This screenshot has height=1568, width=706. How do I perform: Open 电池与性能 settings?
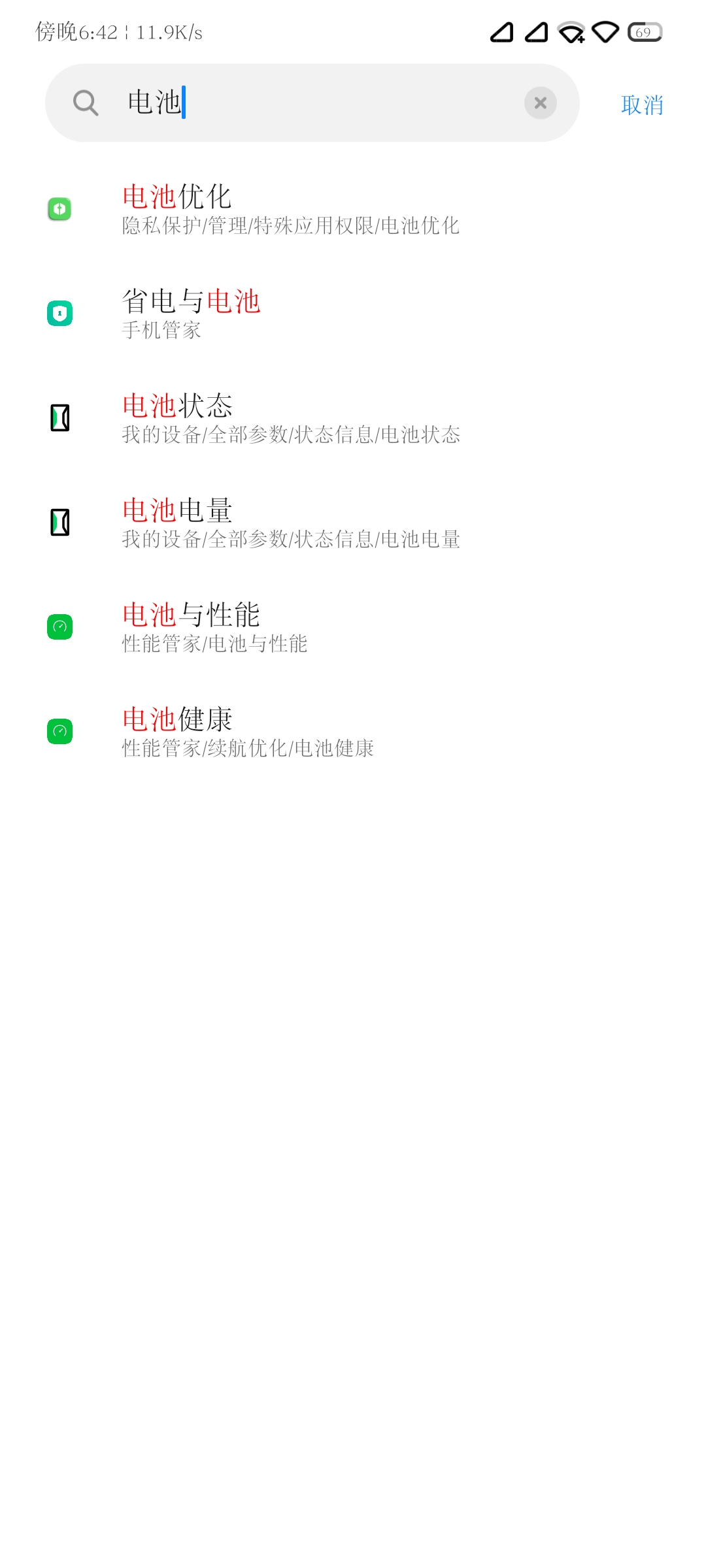click(353, 627)
